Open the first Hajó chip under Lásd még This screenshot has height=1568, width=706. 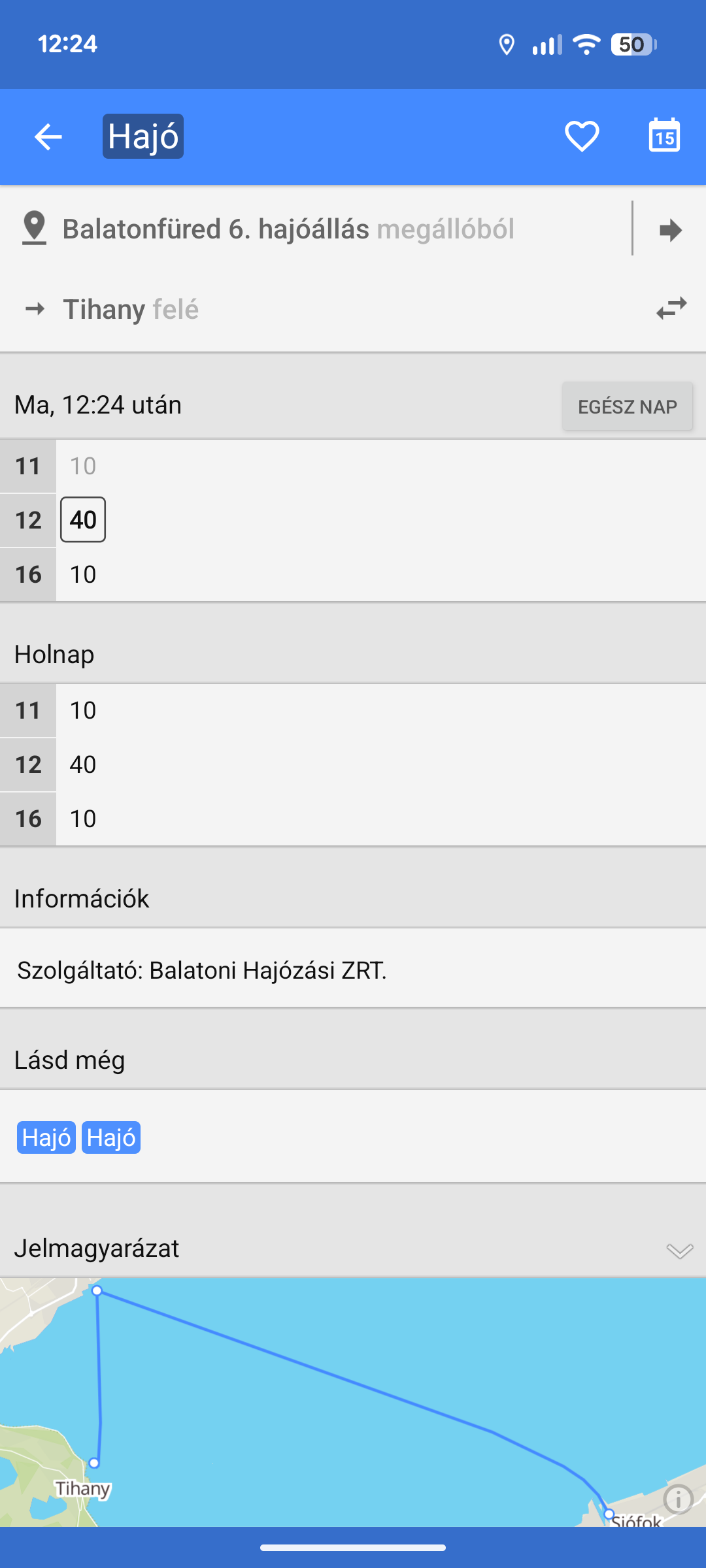(46, 1137)
